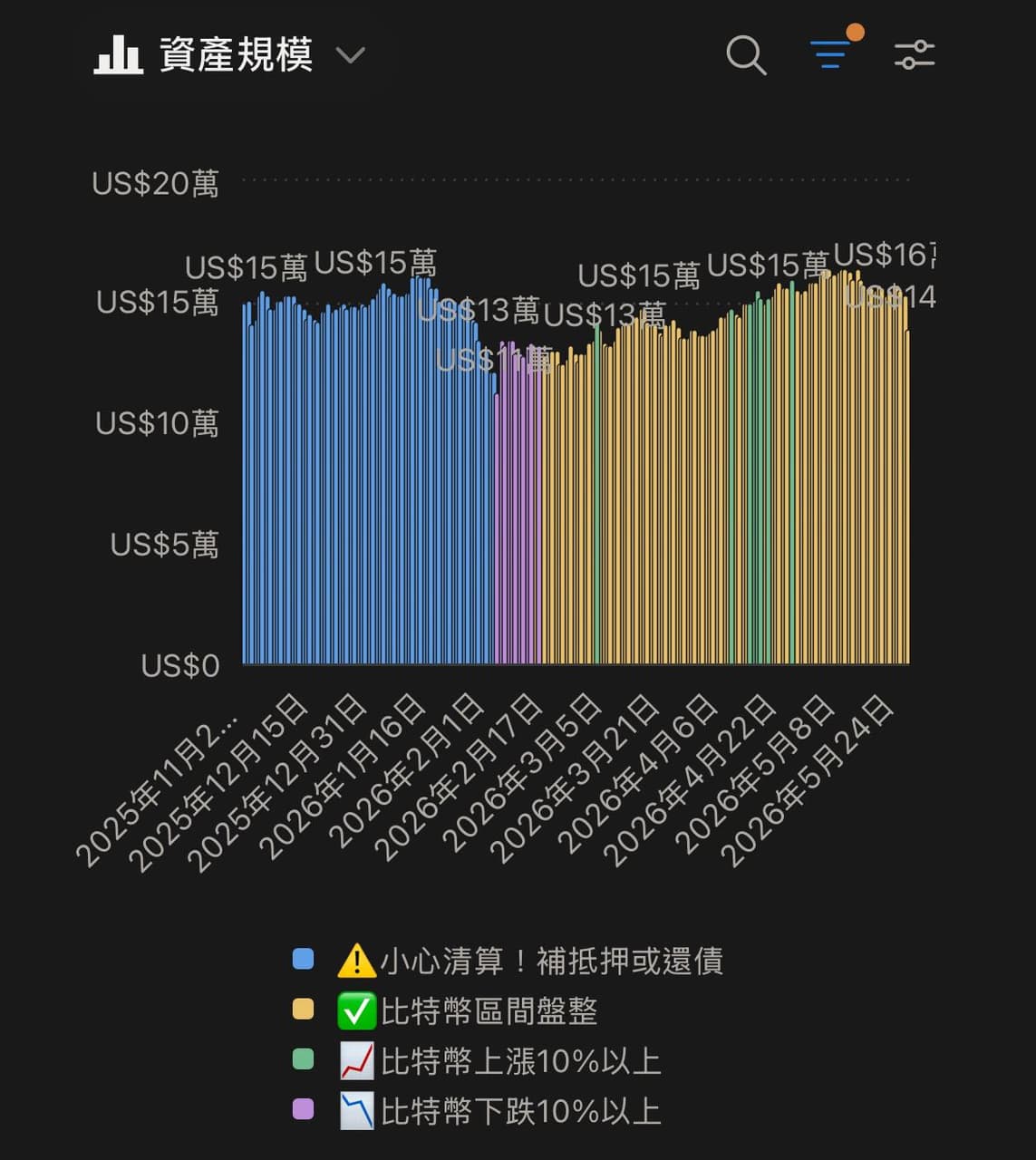Tap the 比特幣區間盤整 legend item
Image resolution: width=1036 pixels, height=1160 pixels.
(445, 1010)
